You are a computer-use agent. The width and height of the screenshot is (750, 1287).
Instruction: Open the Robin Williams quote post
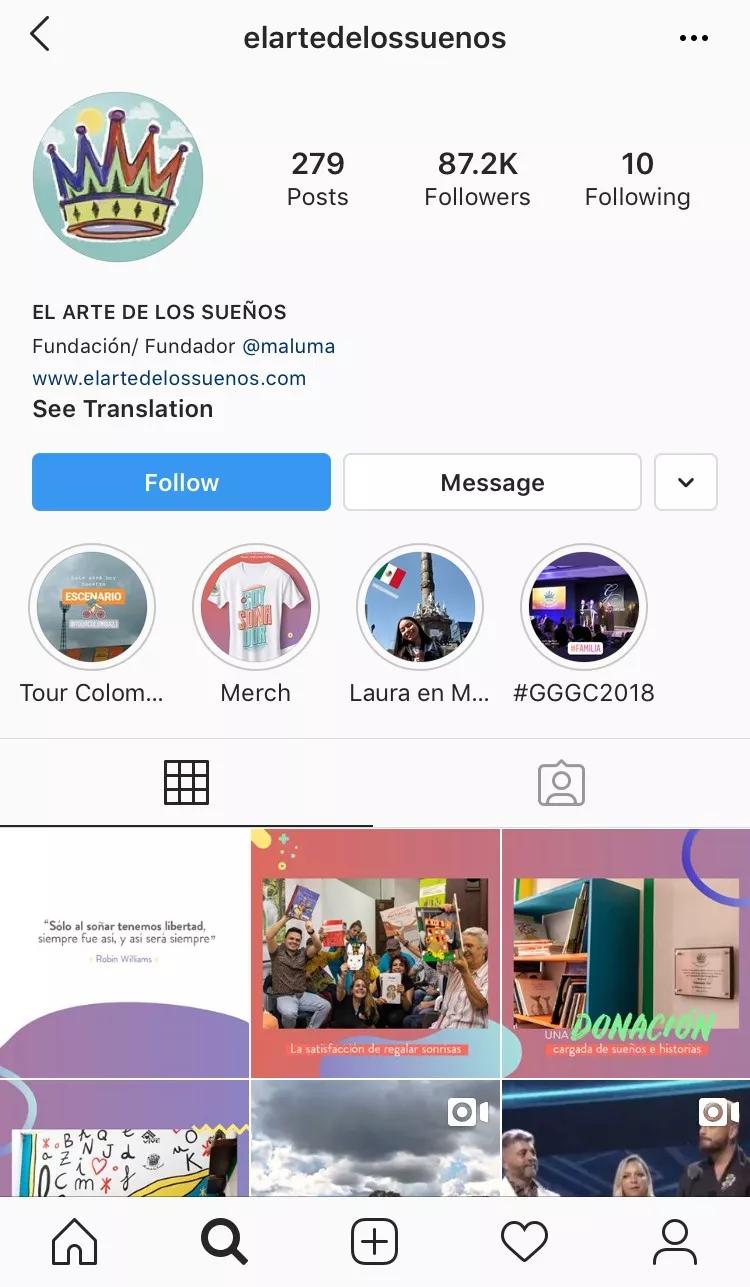click(124, 952)
